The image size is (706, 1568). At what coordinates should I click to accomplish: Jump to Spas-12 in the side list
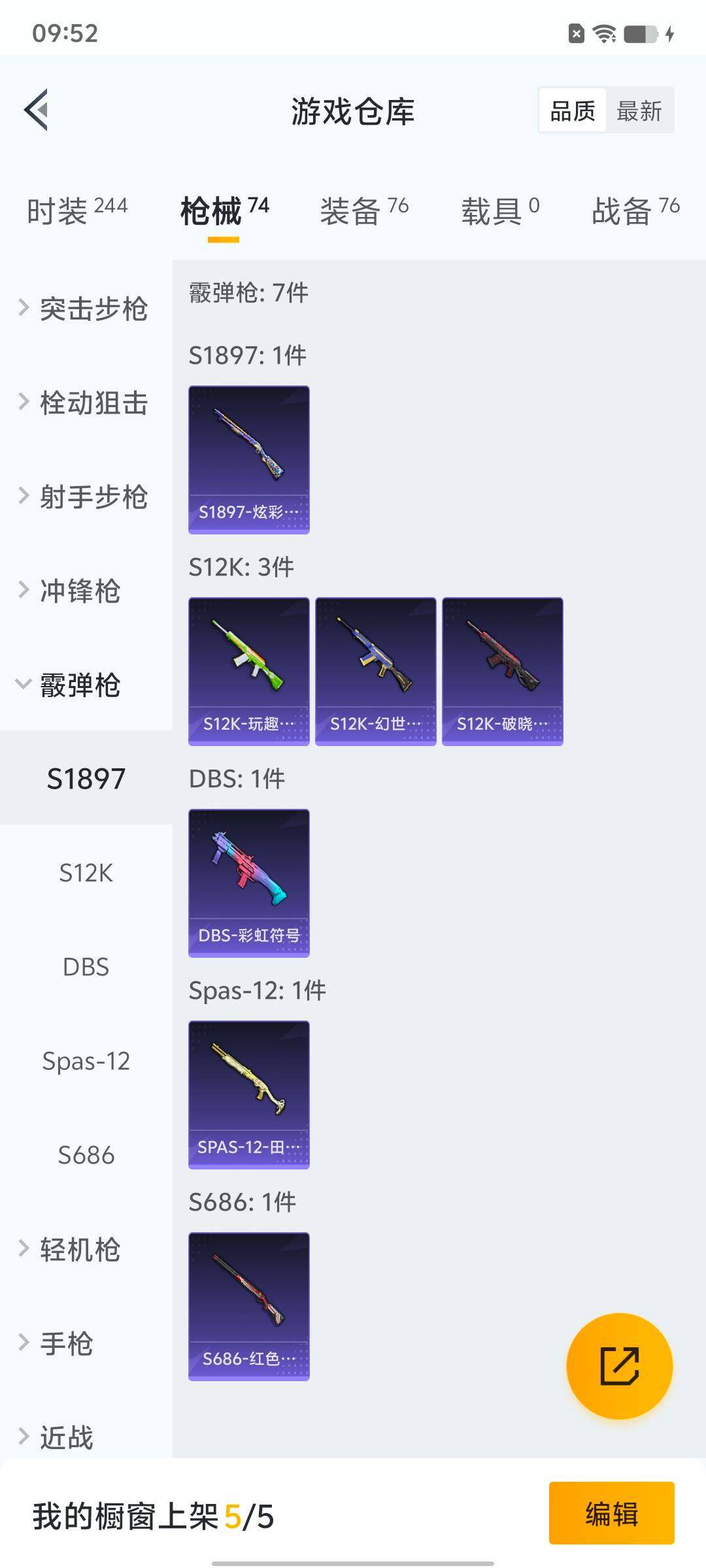pos(86,1061)
